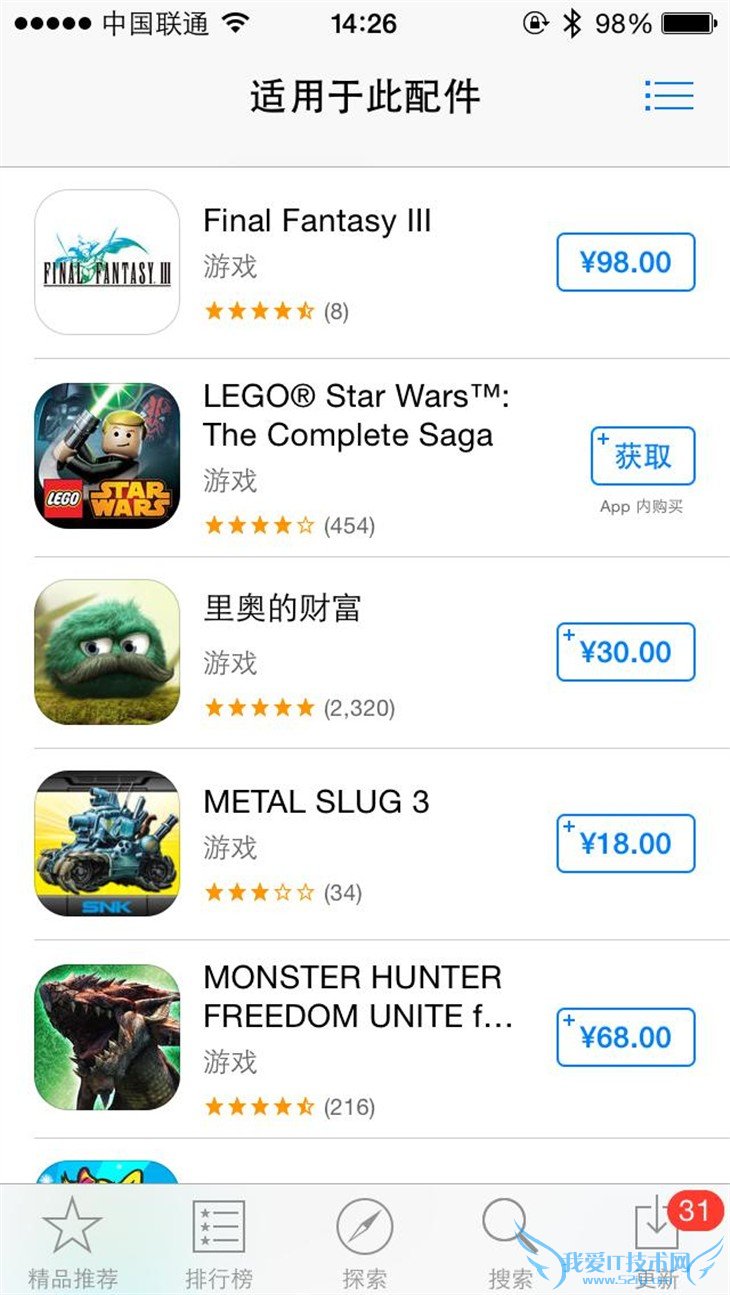The width and height of the screenshot is (730, 1295).
Task: View LEGO Star Wars app details
Action: (x=355, y=416)
